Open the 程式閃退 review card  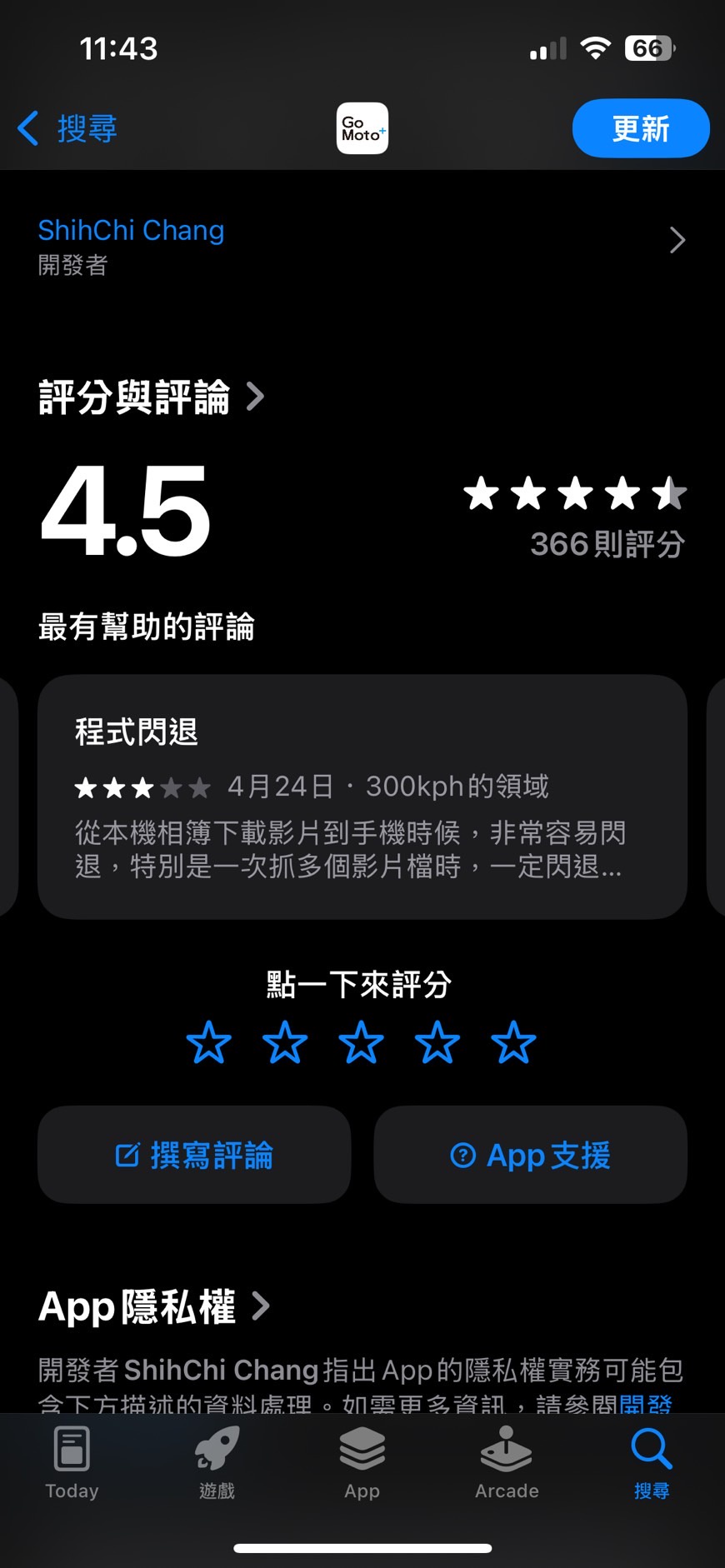pos(362,796)
